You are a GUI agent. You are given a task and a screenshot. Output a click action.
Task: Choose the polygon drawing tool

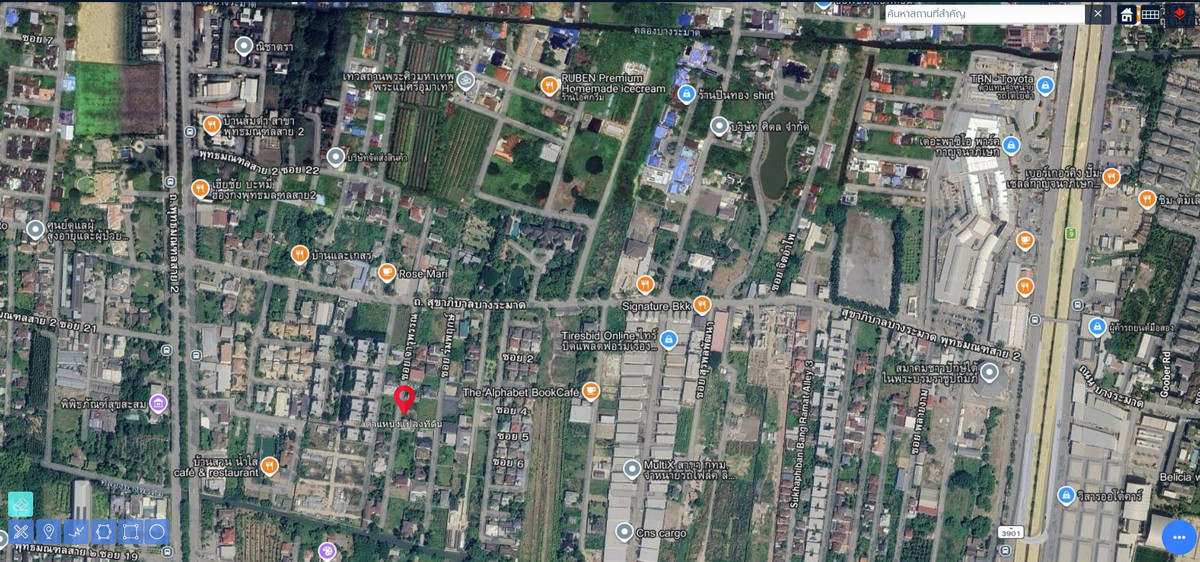pyautogui.click(x=103, y=531)
